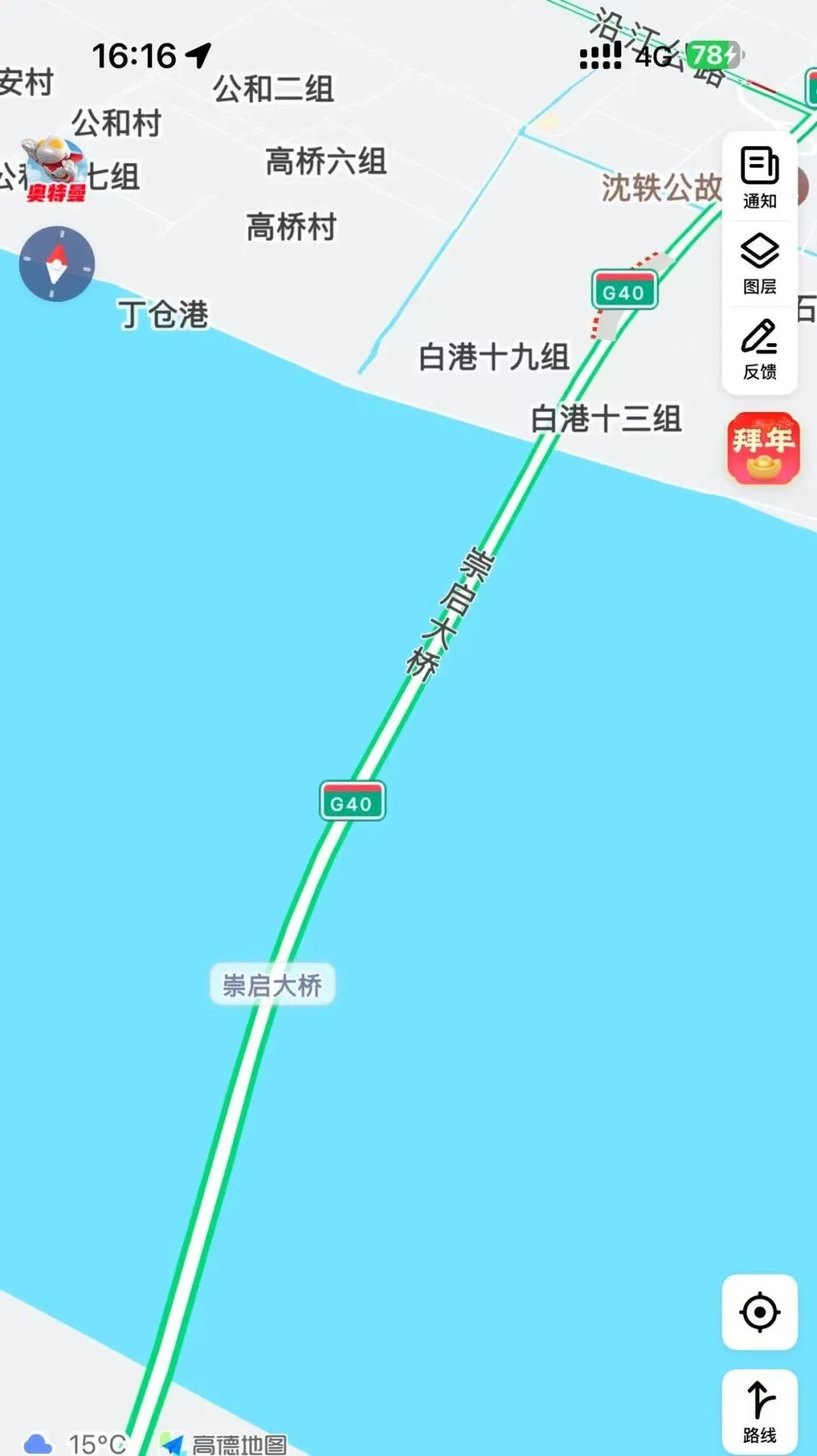The width and height of the screenshot is (817, 1456).
Task: Open the 拜年 red envelope promotion
Action: click(763, 448)
